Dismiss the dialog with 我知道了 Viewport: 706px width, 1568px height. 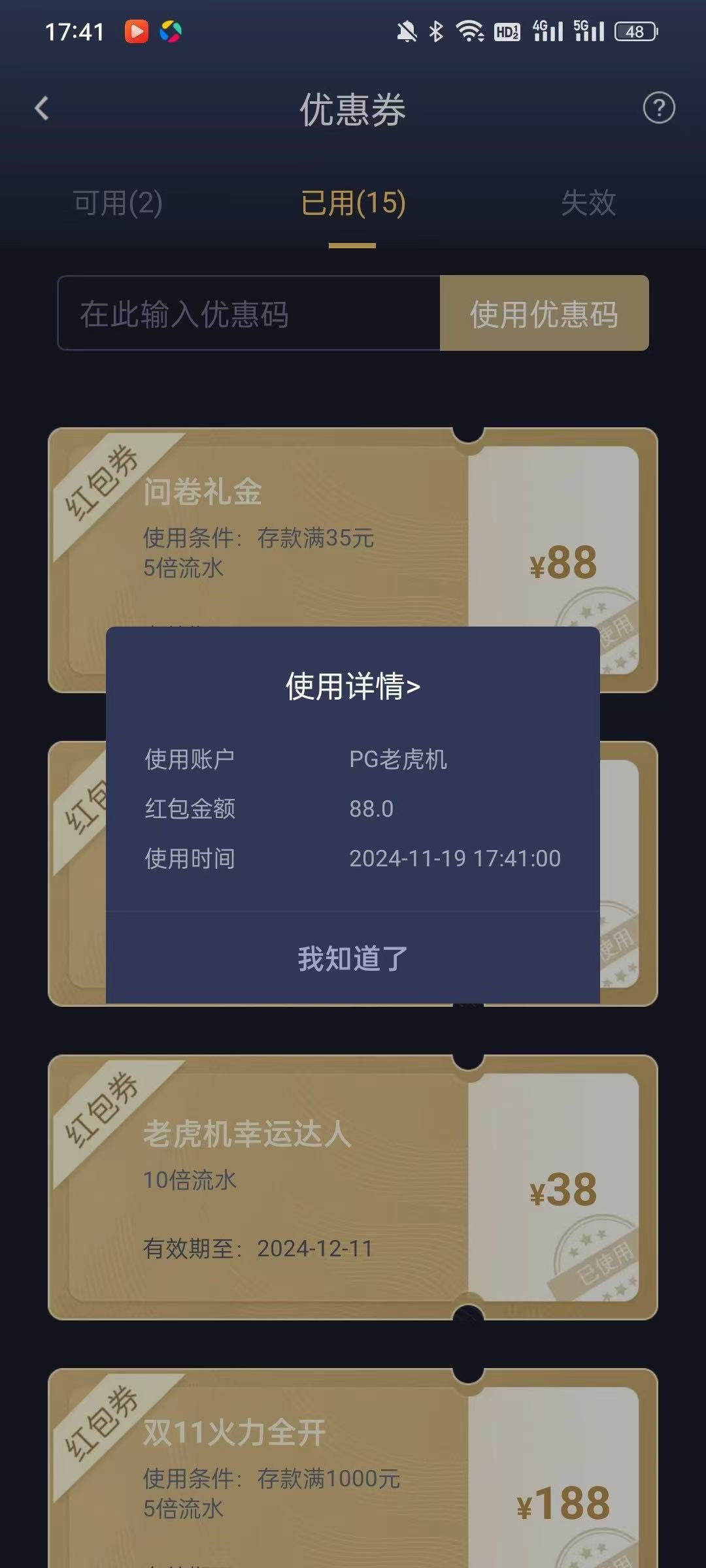352,958
